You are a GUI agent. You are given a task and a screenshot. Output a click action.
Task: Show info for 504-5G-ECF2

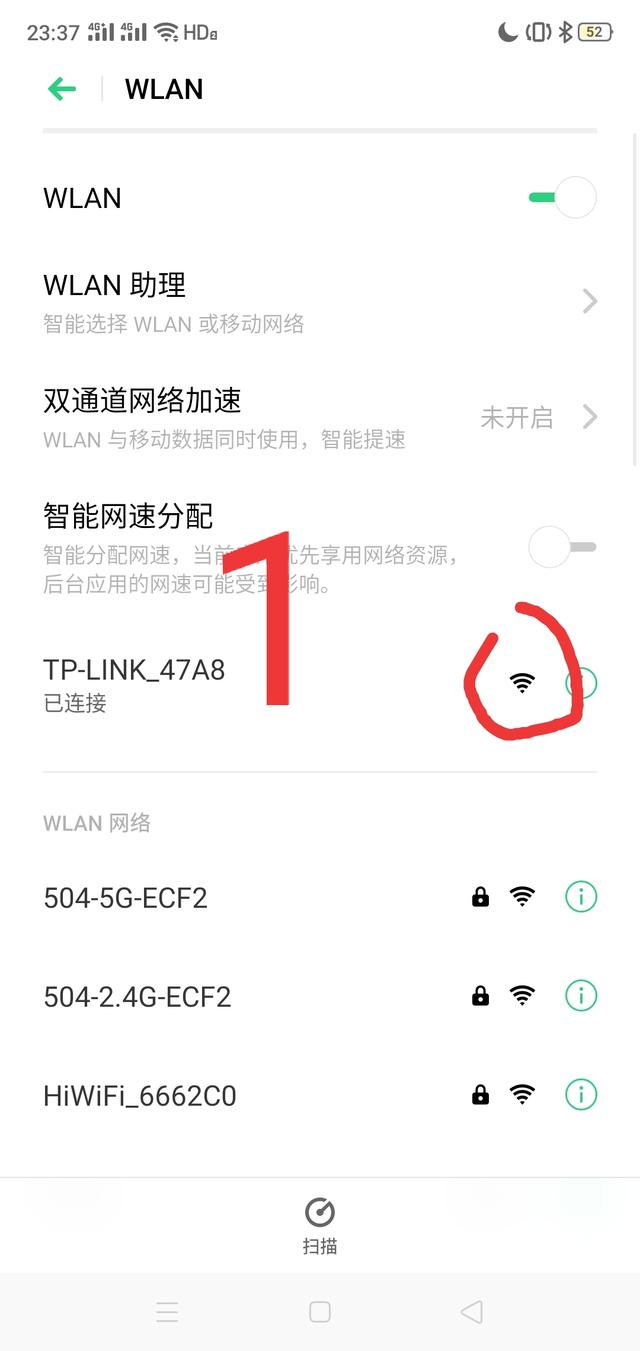[x=581, y=897]
